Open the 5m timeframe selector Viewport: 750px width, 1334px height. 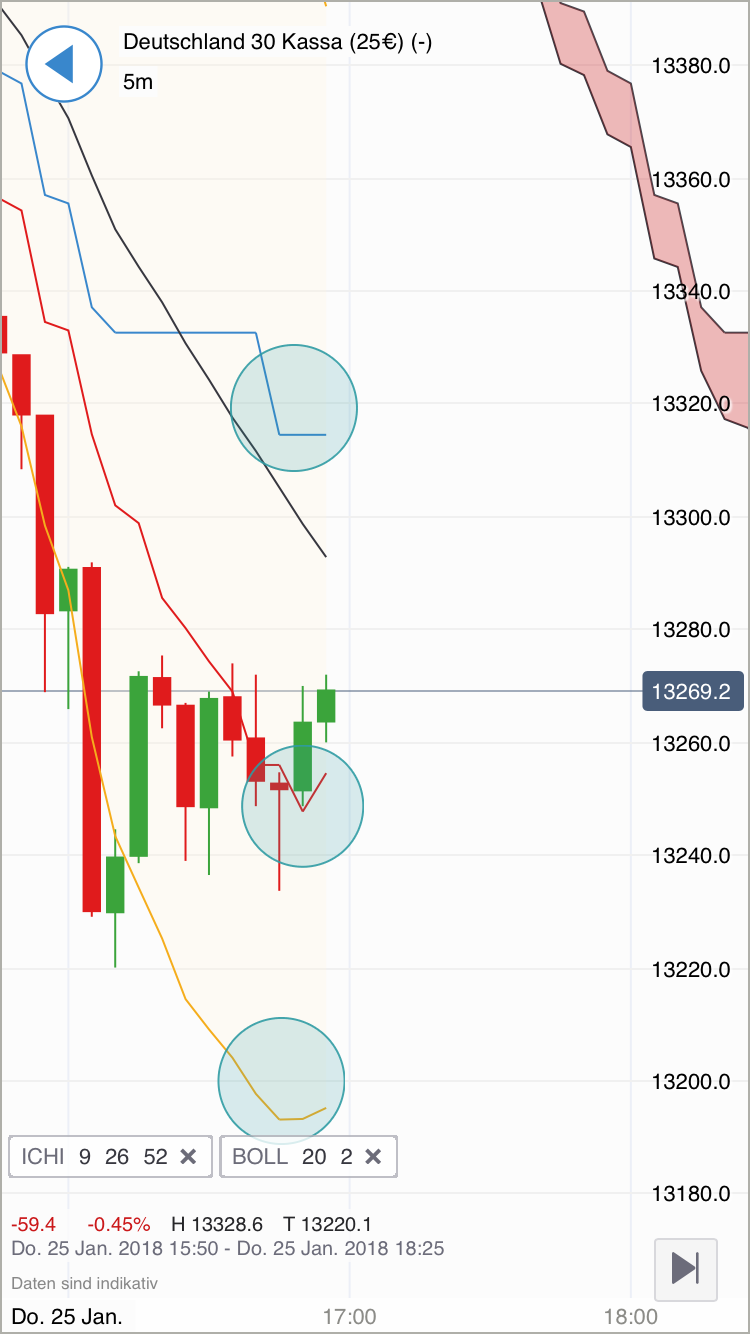(x=138, y=82)
